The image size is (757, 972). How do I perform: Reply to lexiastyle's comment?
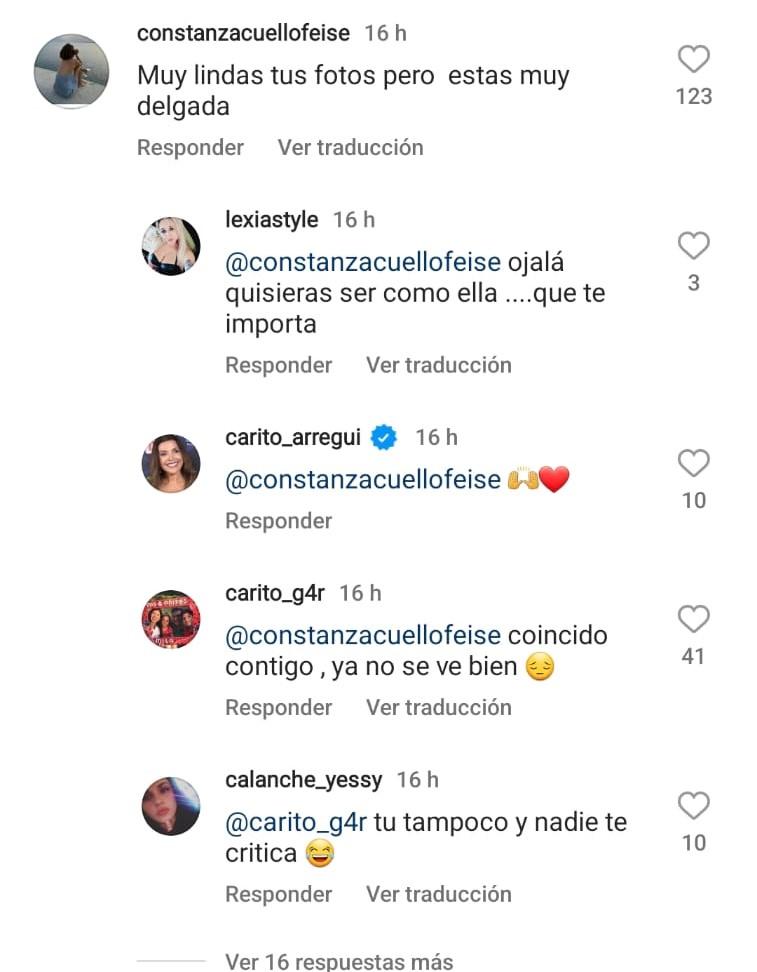278,365
